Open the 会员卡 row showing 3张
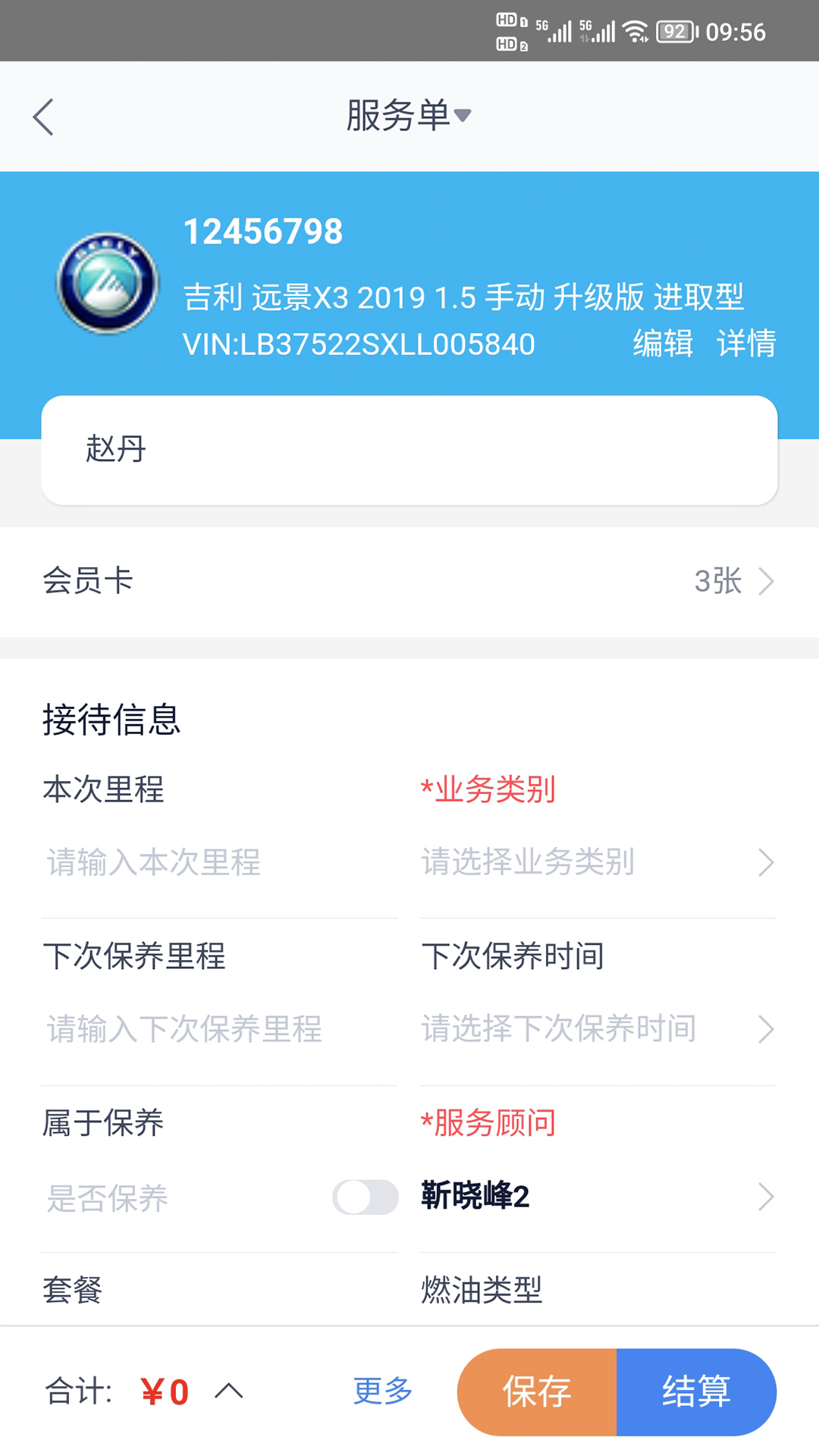 click(x=409, y=582)
